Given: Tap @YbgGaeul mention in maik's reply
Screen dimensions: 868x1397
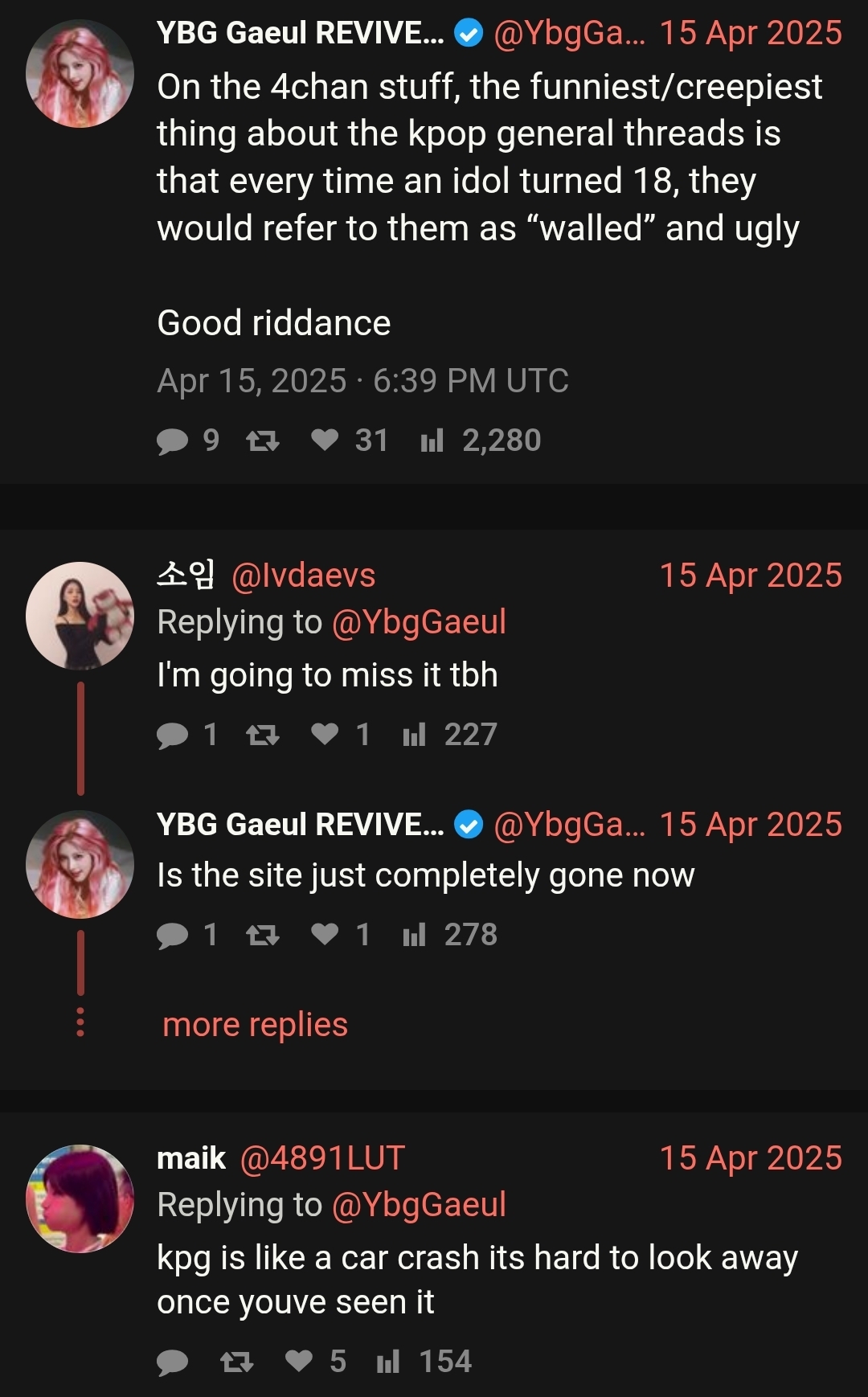Looking at the screenshot, I should tap(418, 1205).
